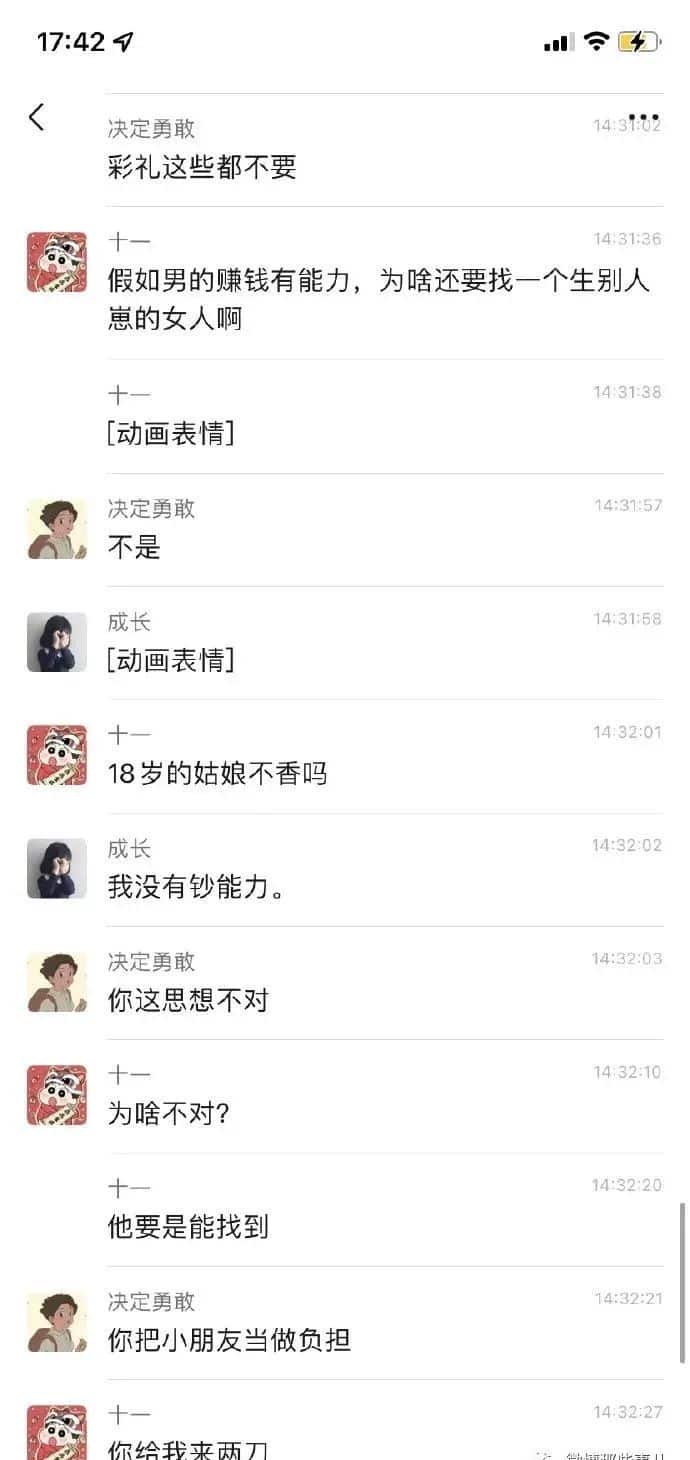Open 十一's animated sticker message at 14:31:38

(171, 434)
